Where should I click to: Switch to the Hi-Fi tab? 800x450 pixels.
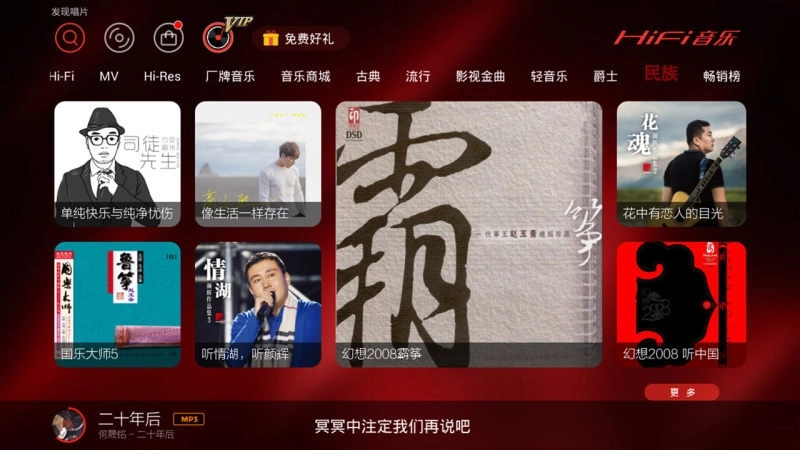(62, 76)
